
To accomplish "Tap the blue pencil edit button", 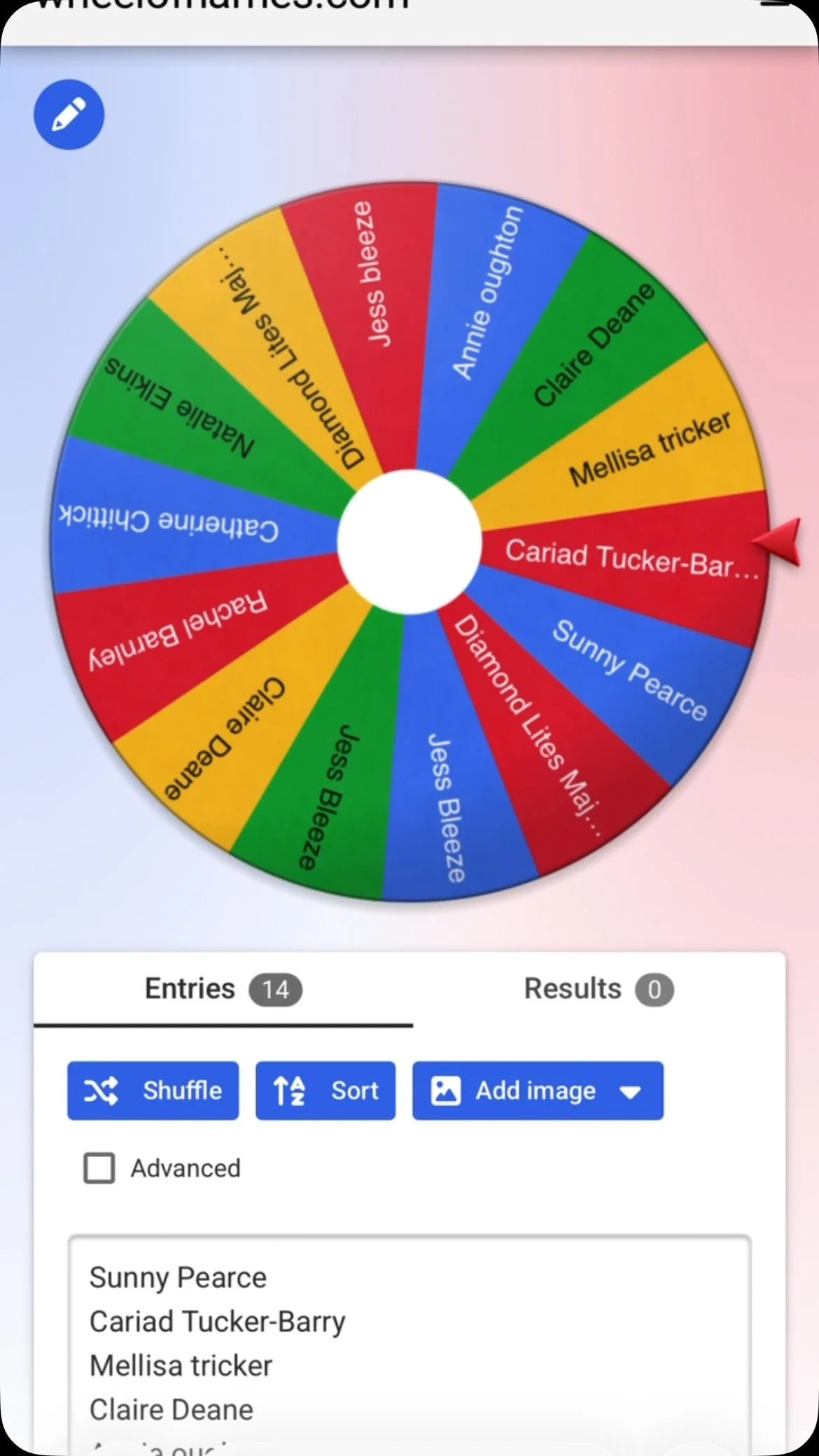I will [x=69, y=114].
